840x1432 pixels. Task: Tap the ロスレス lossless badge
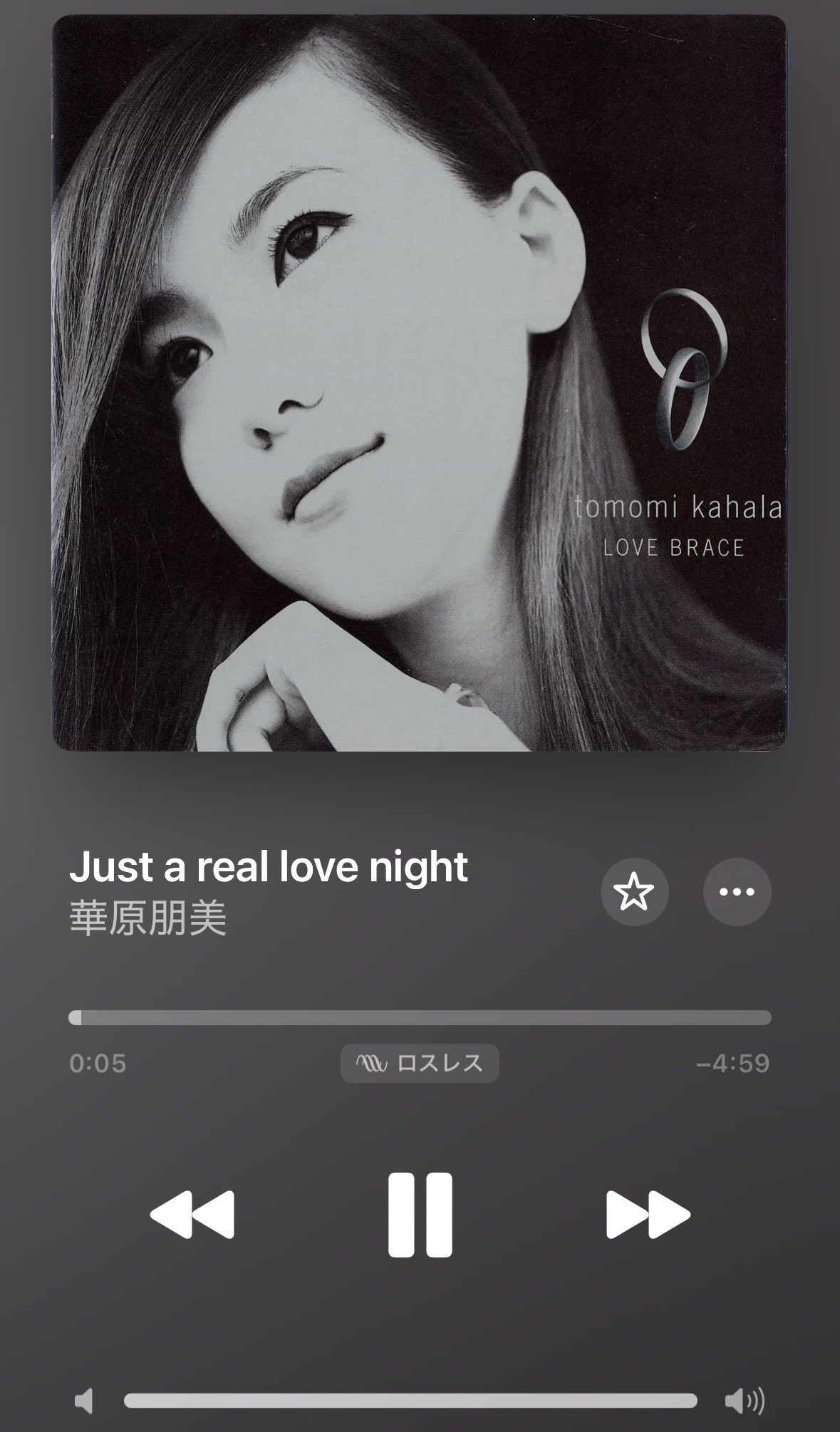tap(420, 1064)
